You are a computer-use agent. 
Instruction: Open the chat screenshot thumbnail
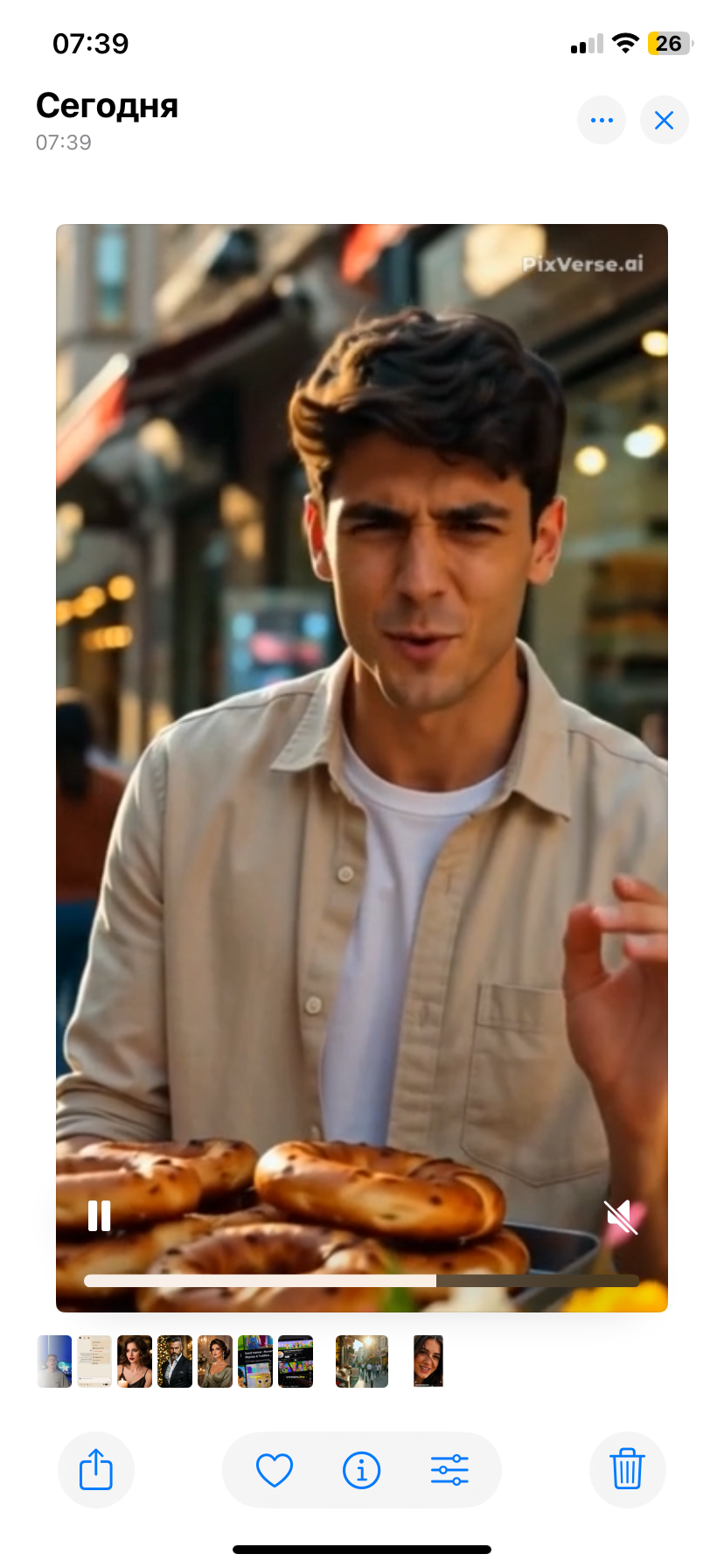tap(94, 1361)
